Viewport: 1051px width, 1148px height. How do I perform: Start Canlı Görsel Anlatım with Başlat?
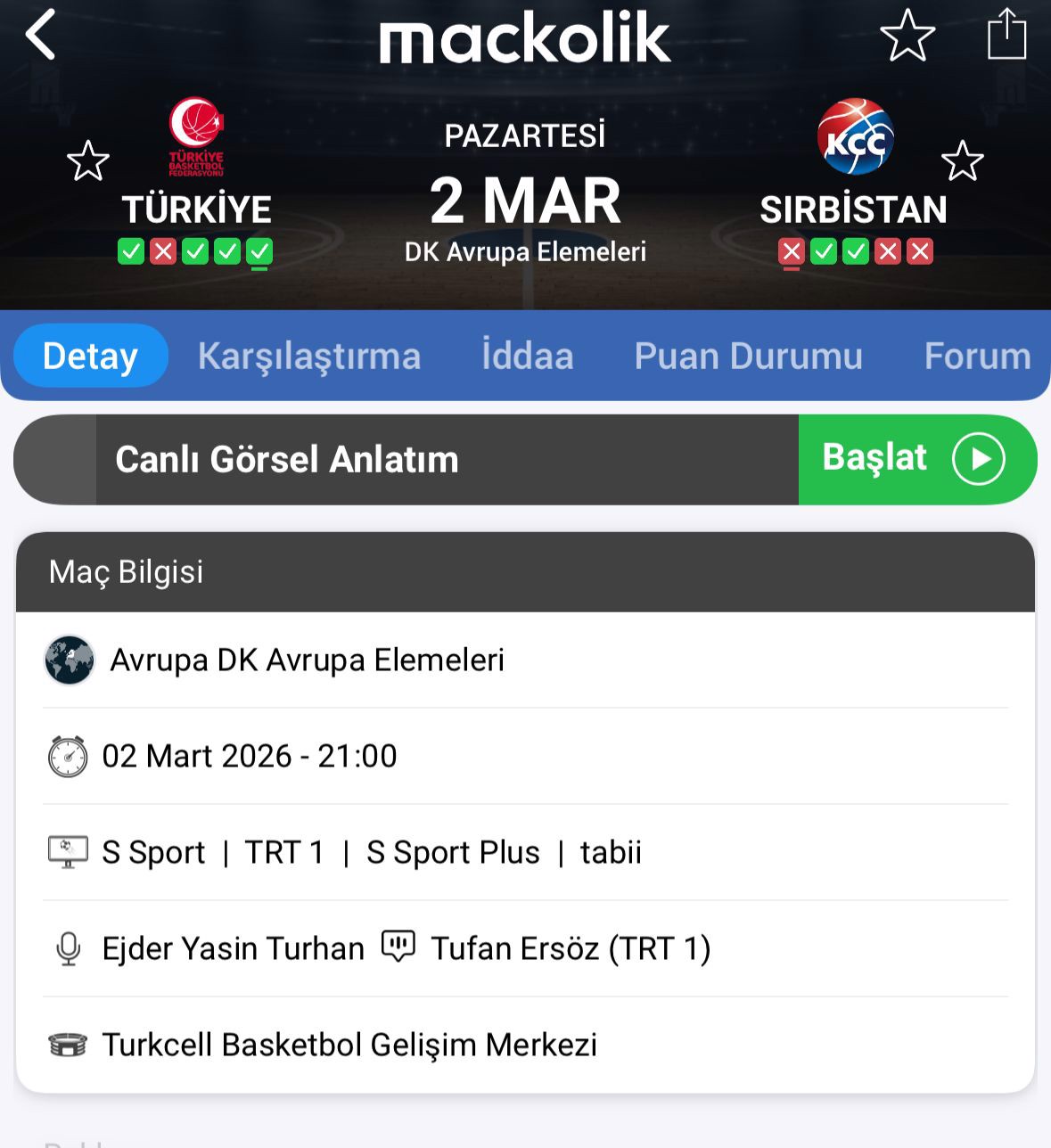pyautogui.click(x=917, y=459)
